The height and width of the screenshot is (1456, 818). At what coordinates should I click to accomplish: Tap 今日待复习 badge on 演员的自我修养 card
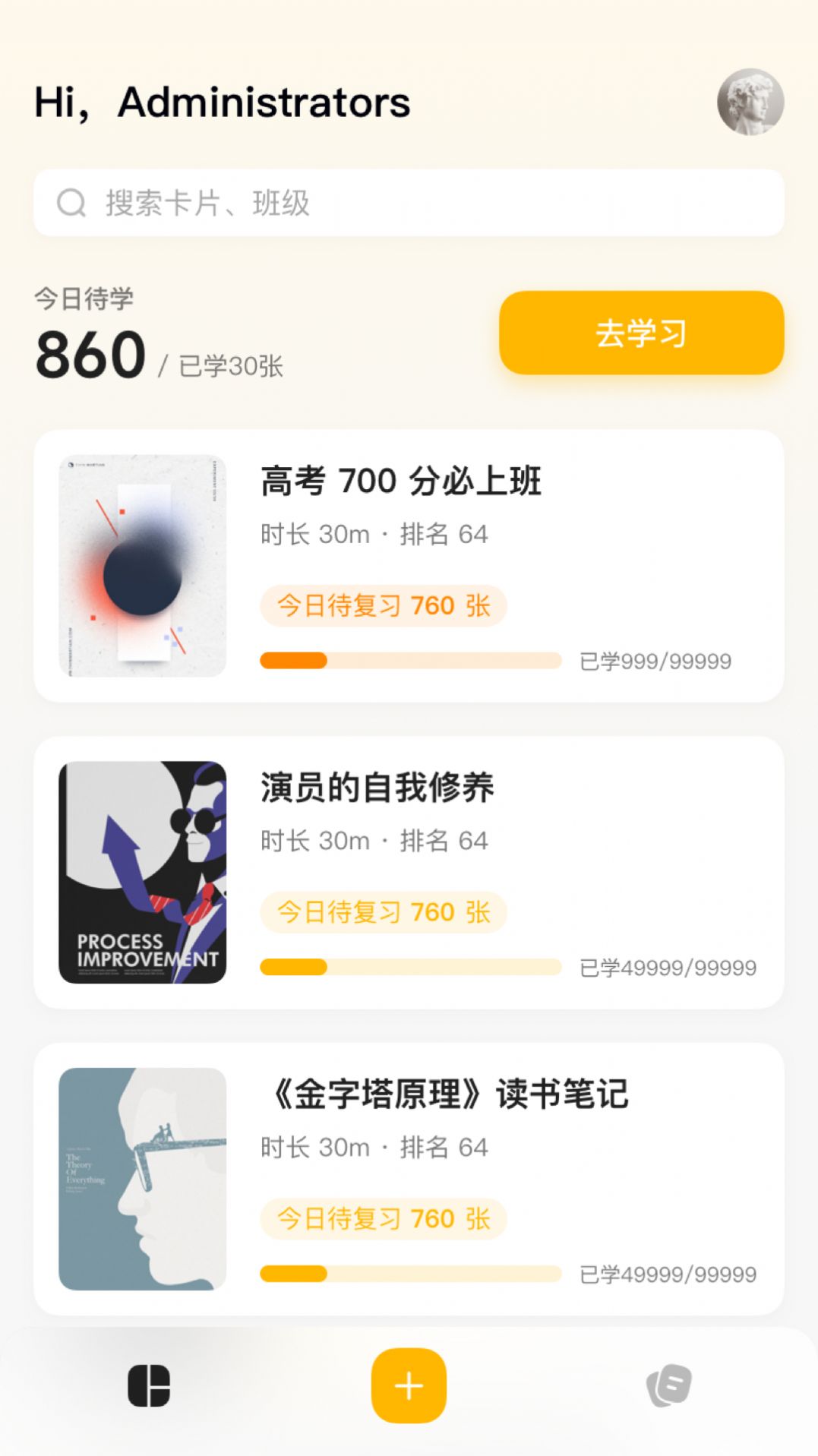(x=384, y=911)
